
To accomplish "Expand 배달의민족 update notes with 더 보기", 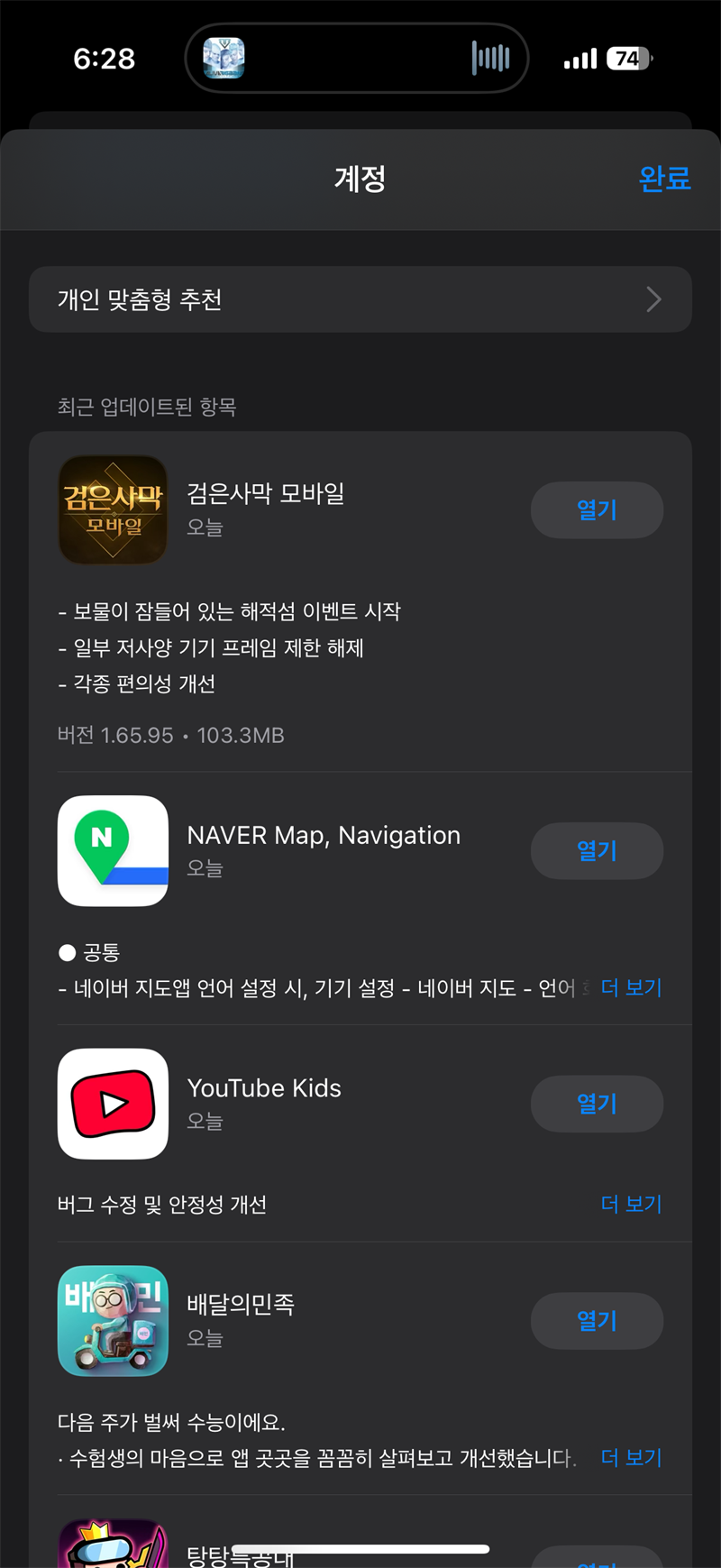I will pos(631,1458).
